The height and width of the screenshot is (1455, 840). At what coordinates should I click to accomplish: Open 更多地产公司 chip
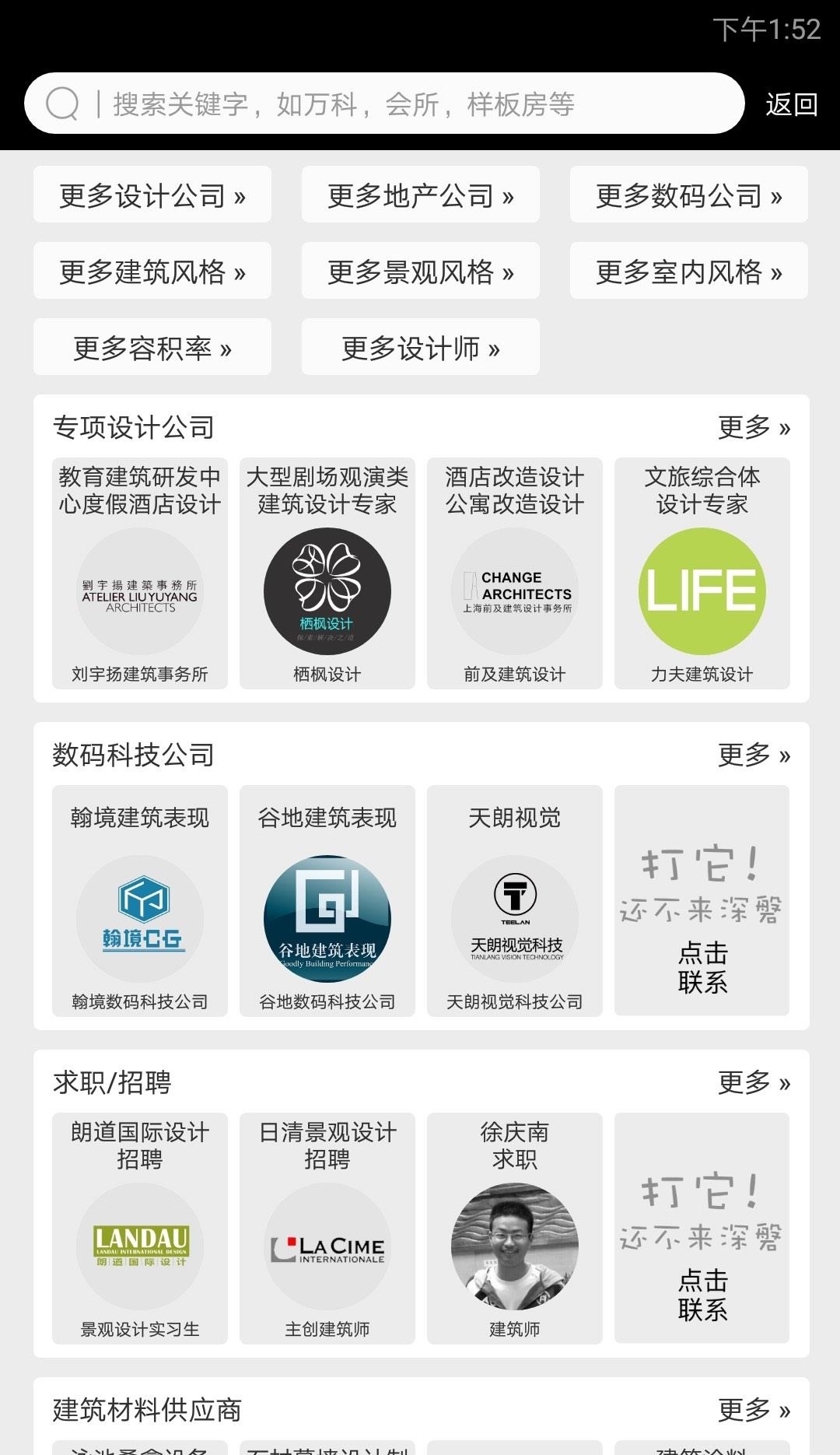pyautogui.click(x=421, y=195)
